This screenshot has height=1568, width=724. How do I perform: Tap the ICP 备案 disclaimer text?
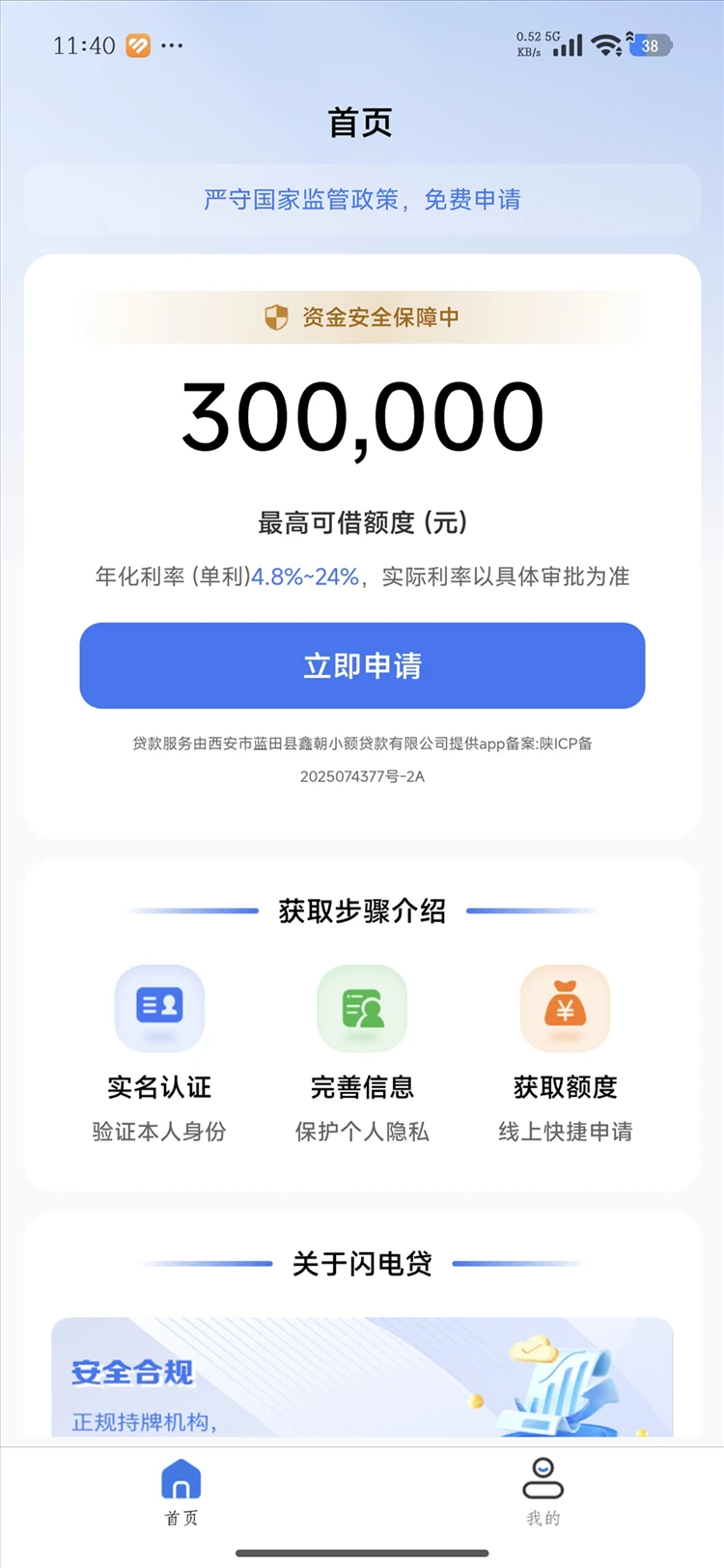click(x=362, y=760)
